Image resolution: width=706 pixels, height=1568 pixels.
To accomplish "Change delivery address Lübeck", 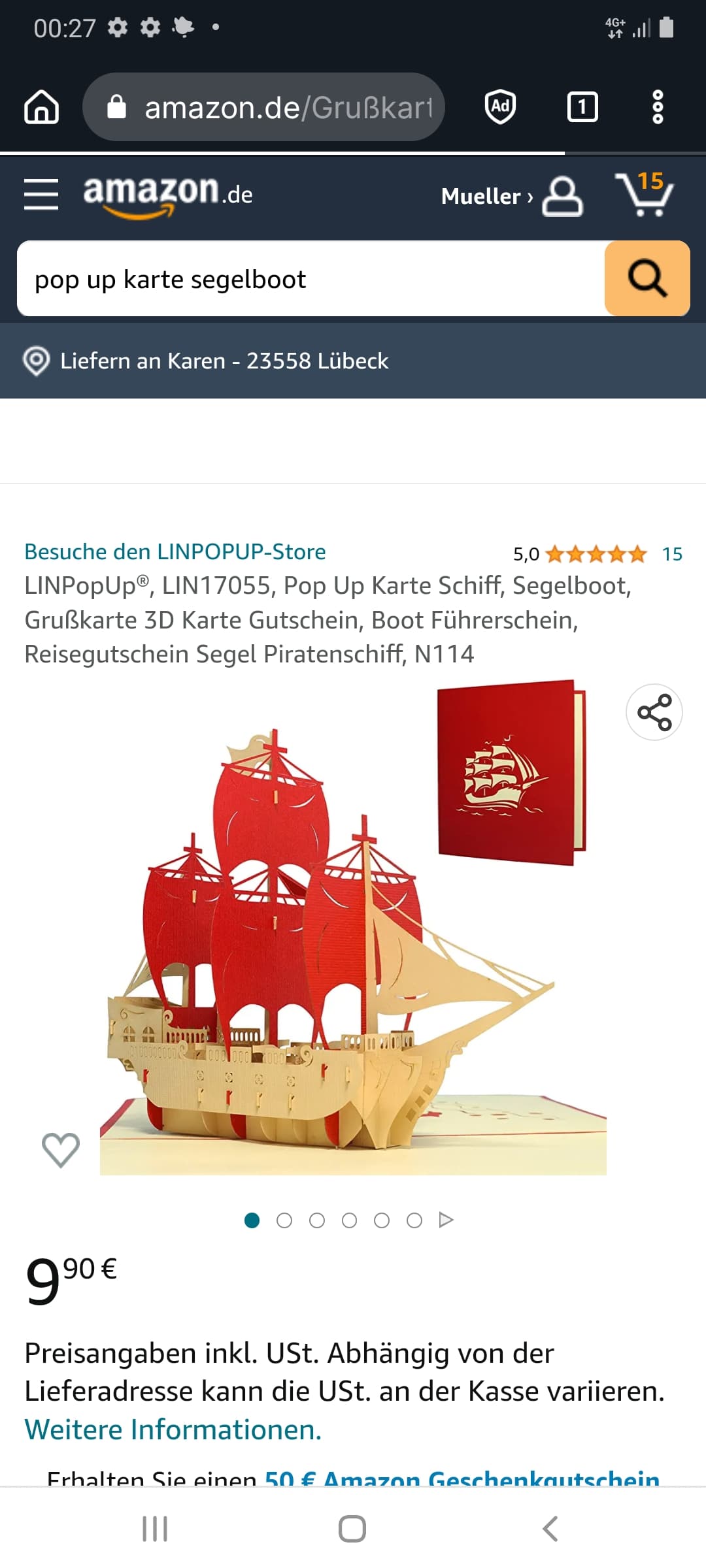I will (x=205, y=361).
